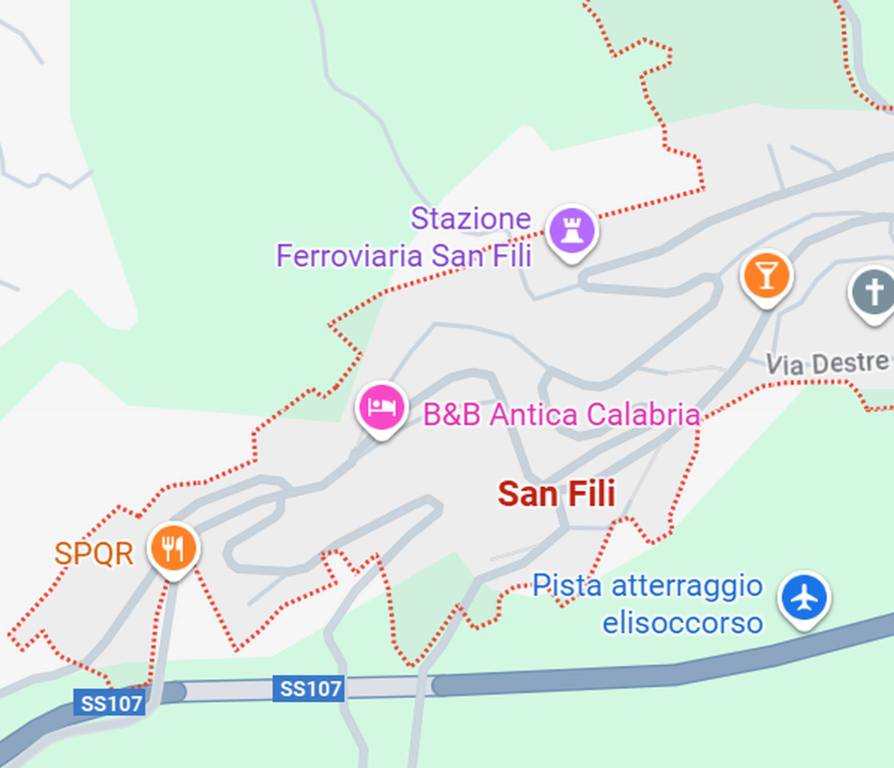This screenshot has width=894, height=768.
Task: Select the B&B Antica Calabria hotel marker
Action: click(x=382, y=407)
